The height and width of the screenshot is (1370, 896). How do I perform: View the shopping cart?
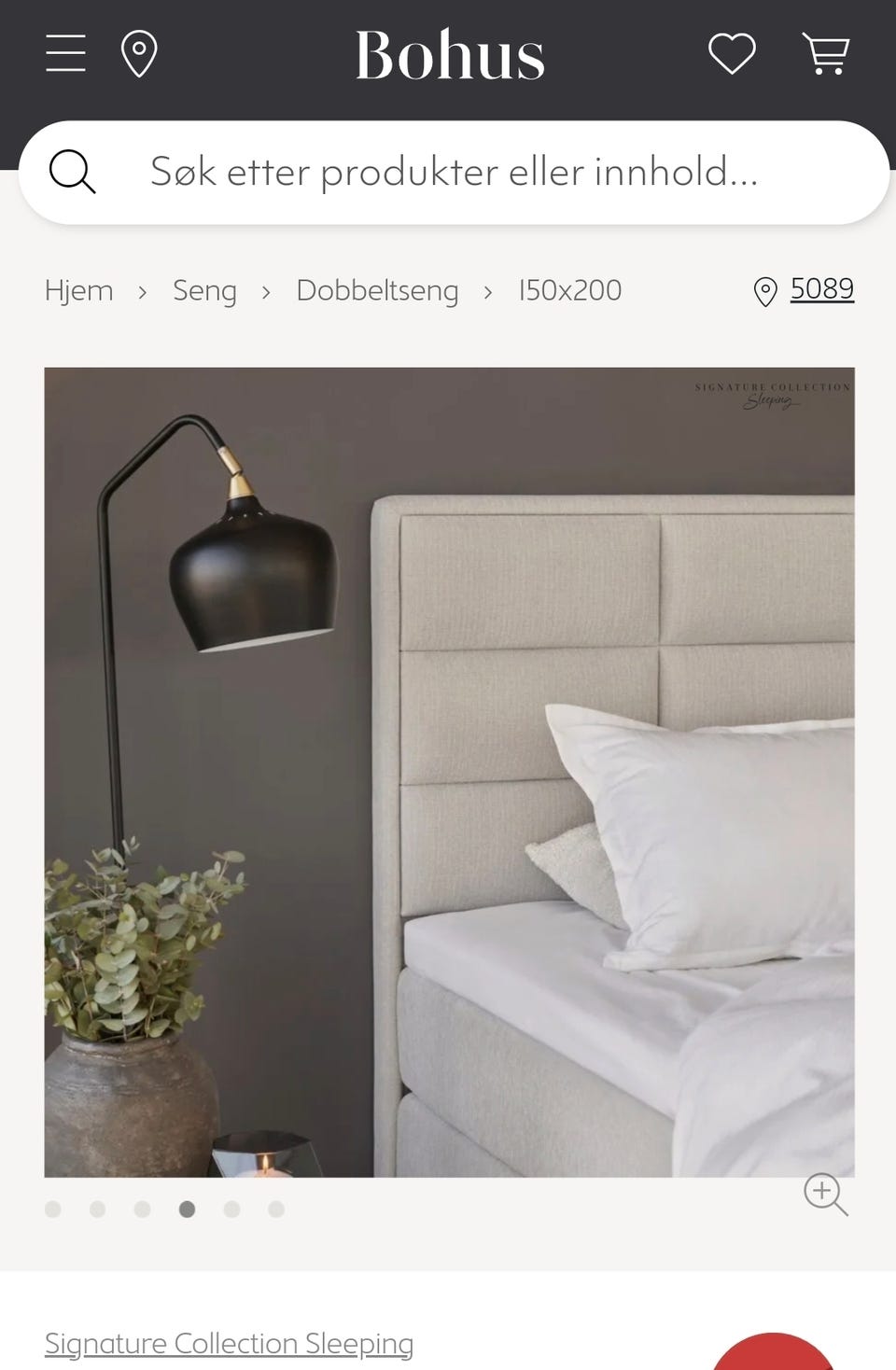tap(825, 53)
